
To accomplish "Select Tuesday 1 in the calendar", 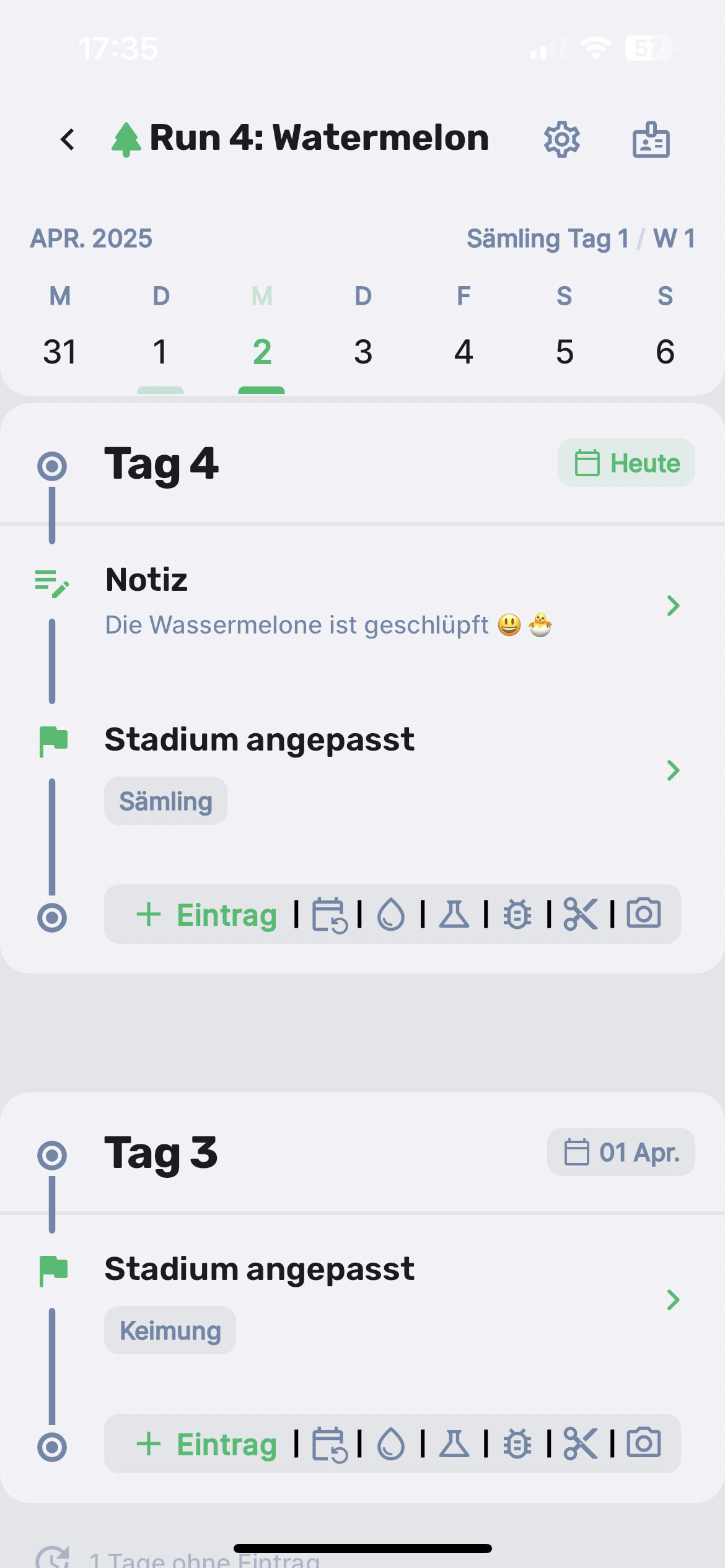I will 160,351.
